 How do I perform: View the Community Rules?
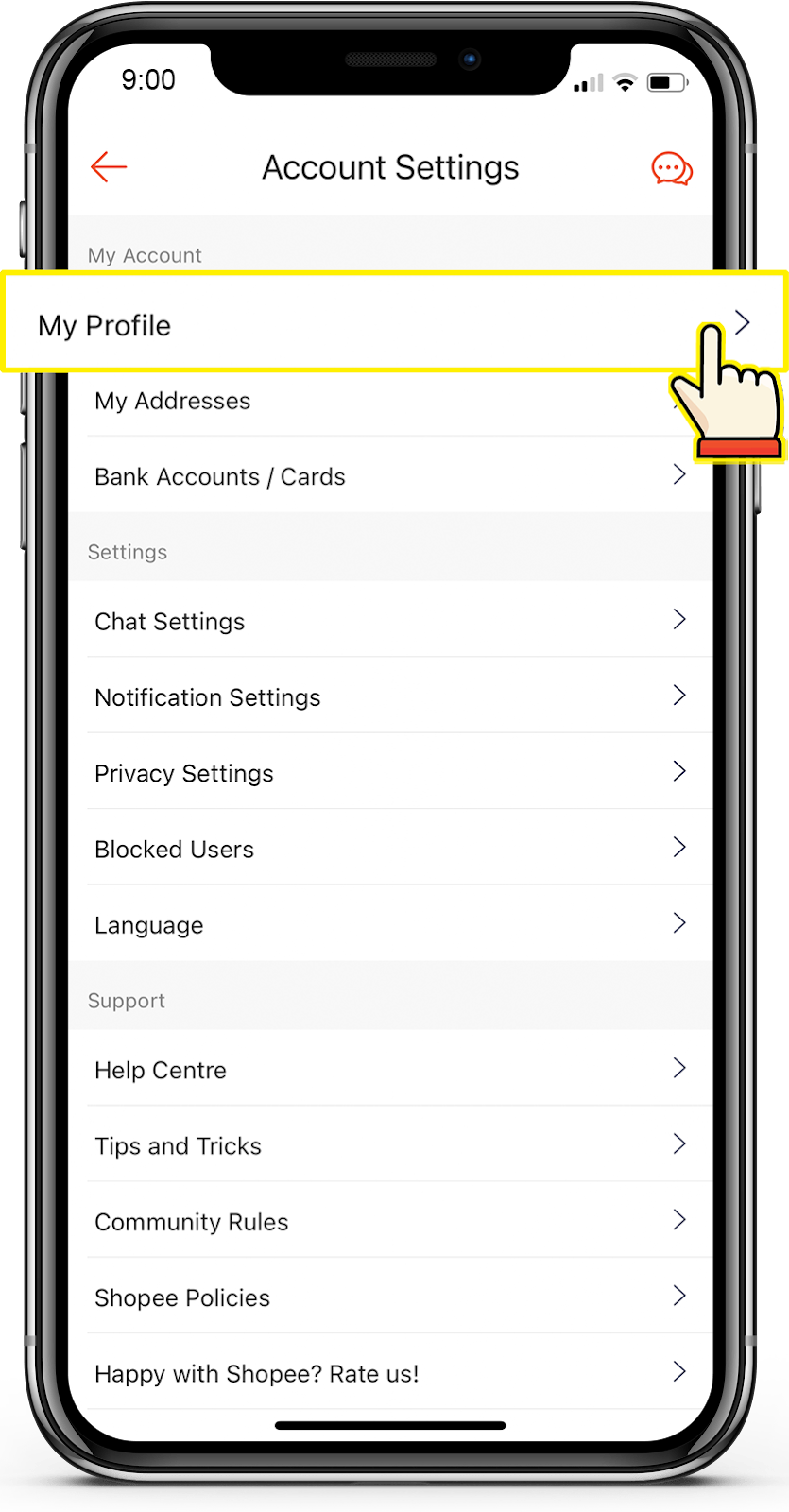[x=391, y=1220]
